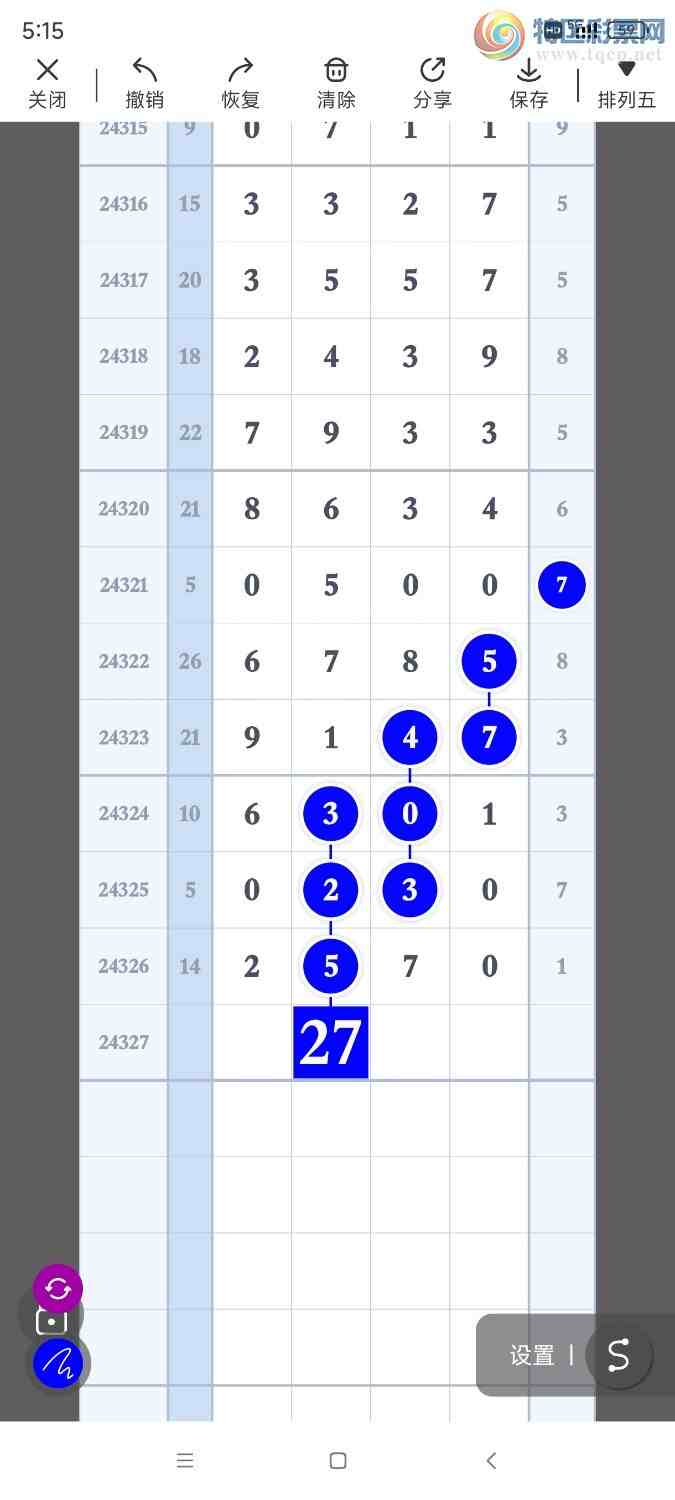Tap the purple swap/refresh floating button
Image resolution: width=675 pixels, height=1500 pixels.
pyautogui.click(x=58, y=1288)
